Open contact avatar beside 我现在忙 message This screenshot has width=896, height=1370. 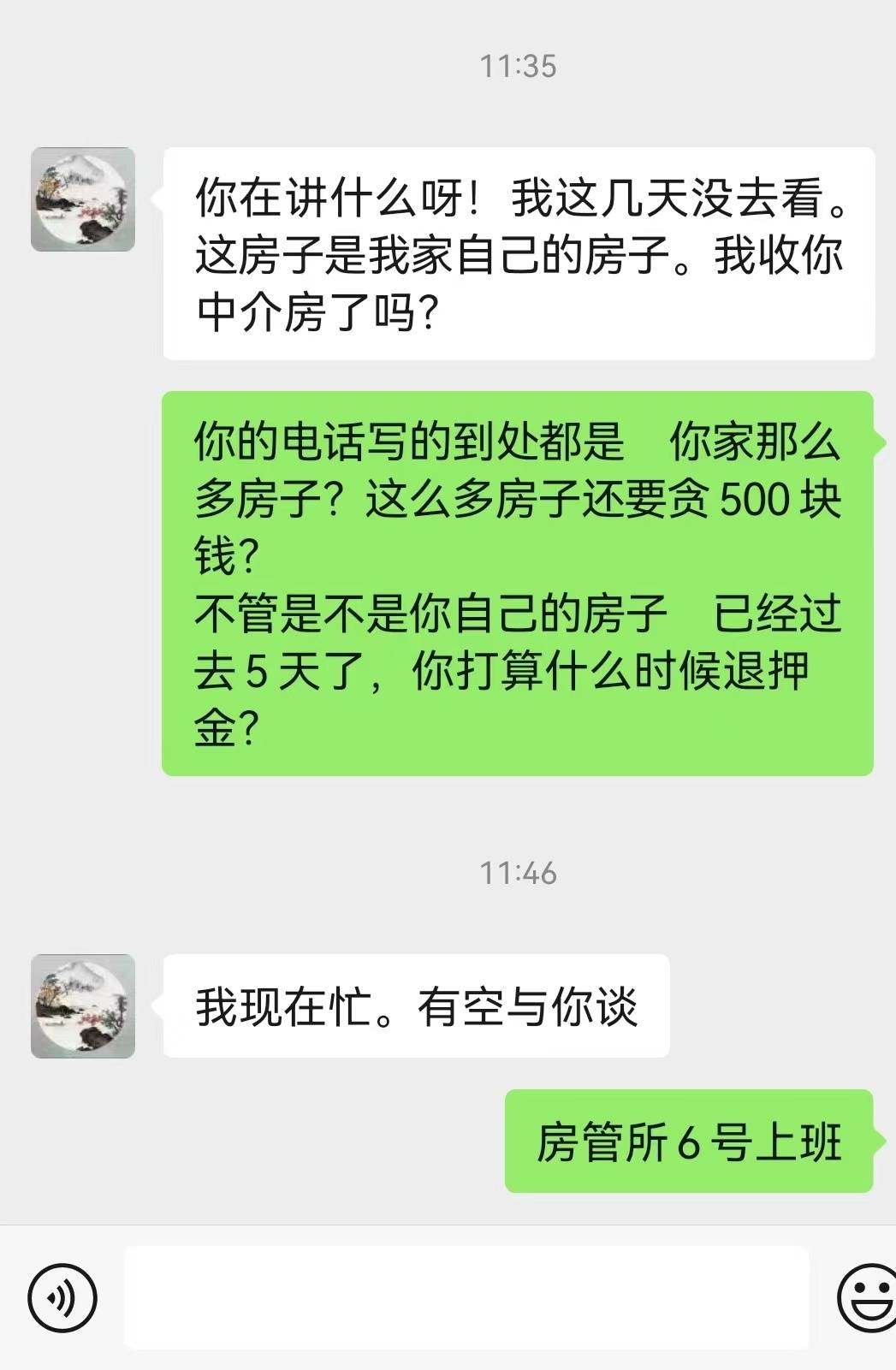(83, 1006)
